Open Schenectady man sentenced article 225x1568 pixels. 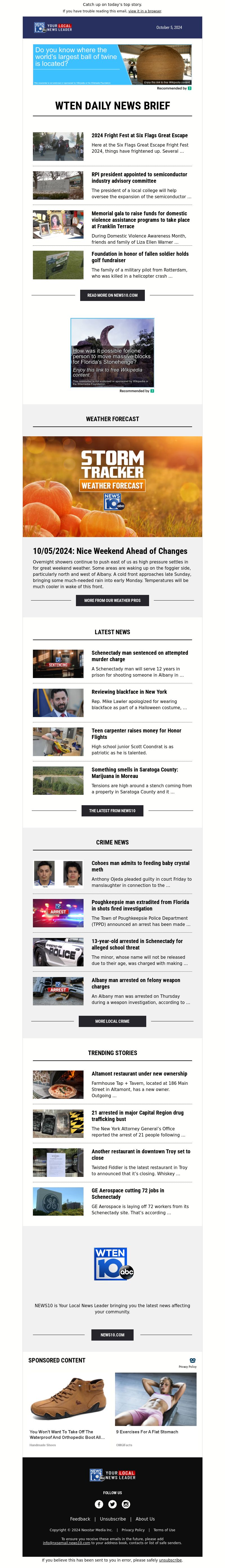(x=139, y=656)
